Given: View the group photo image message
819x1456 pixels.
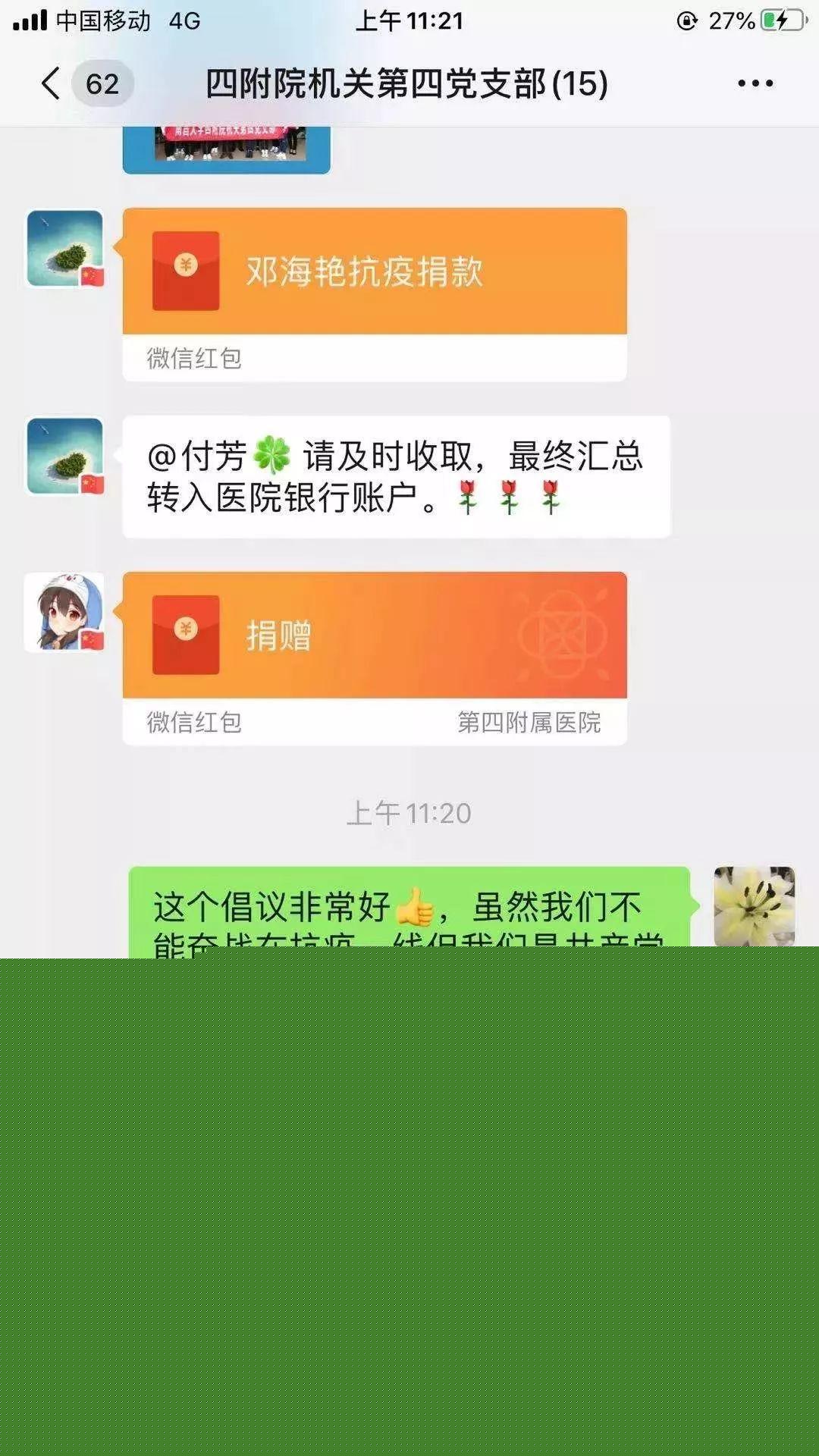Looking at the screenshot, I should point(226,149).
